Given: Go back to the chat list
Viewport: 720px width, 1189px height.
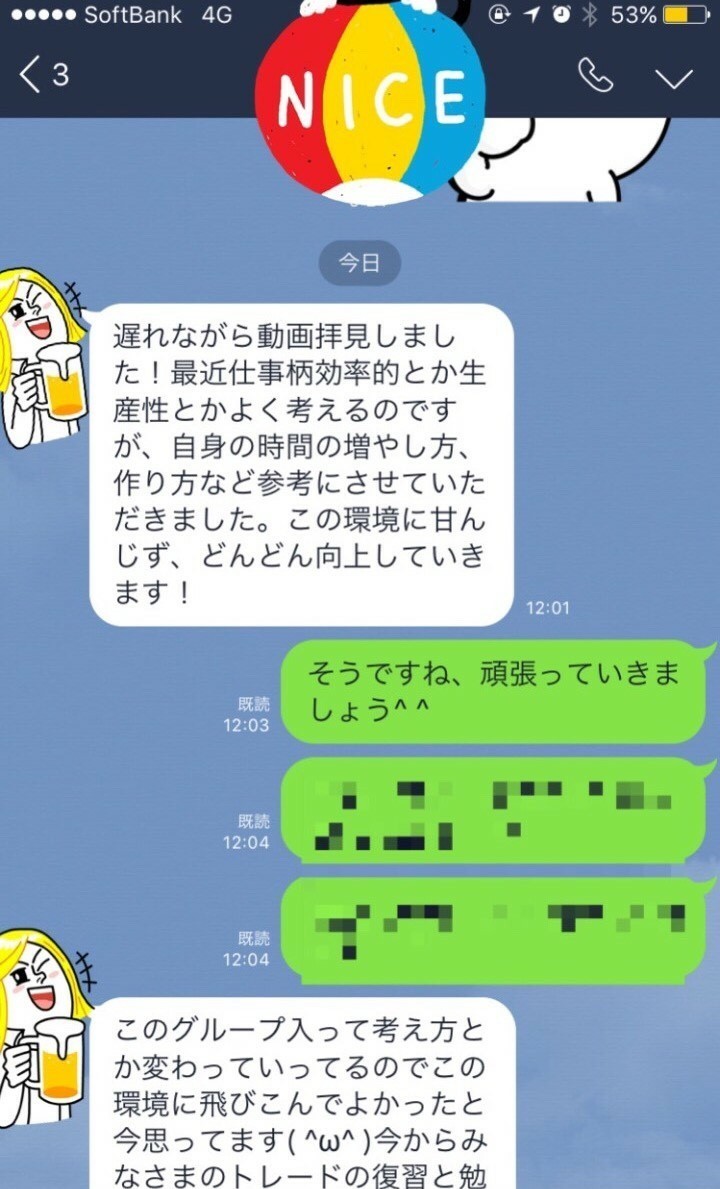Looking at the screenshot, I should 42,75.
